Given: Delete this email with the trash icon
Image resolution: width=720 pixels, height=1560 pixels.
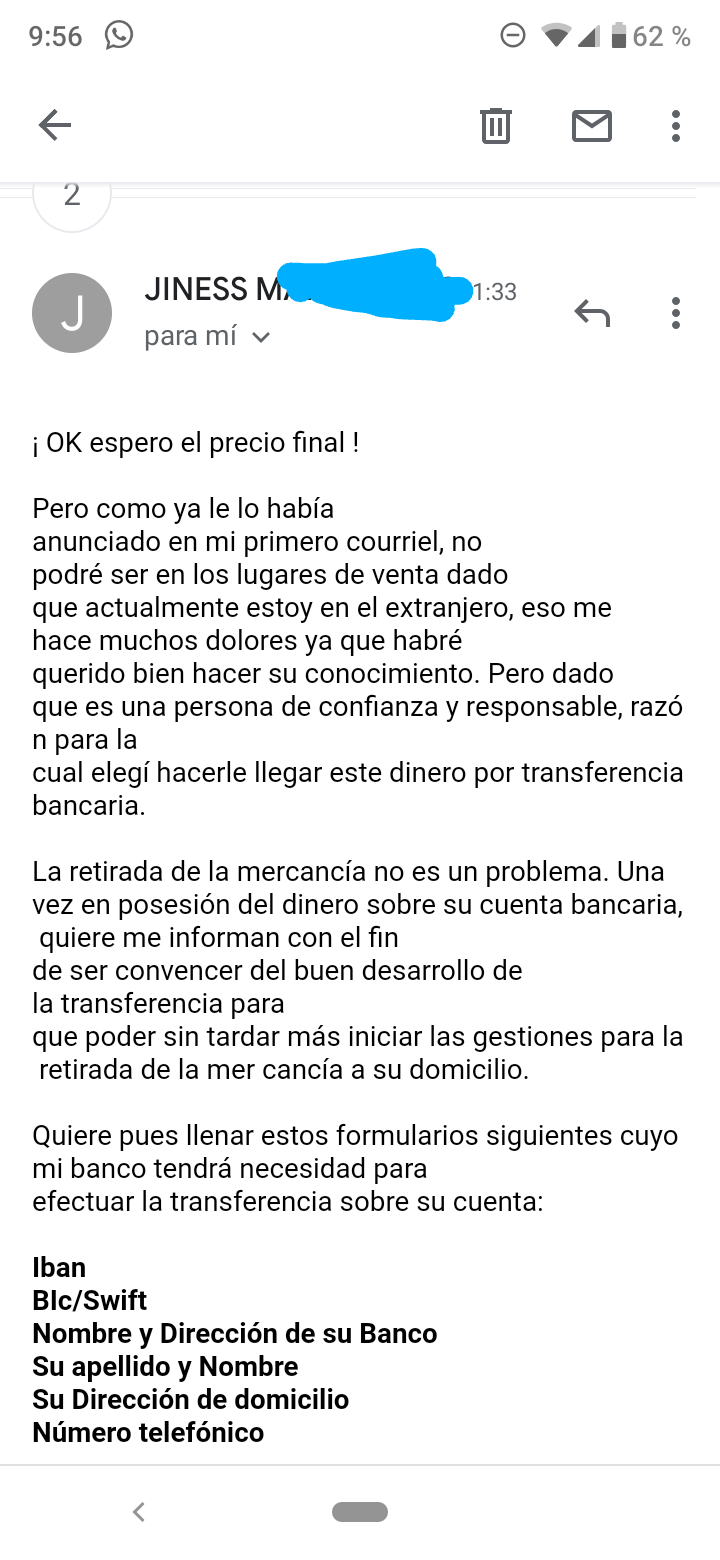Looking at the screenshot, I should coord(496,125).
